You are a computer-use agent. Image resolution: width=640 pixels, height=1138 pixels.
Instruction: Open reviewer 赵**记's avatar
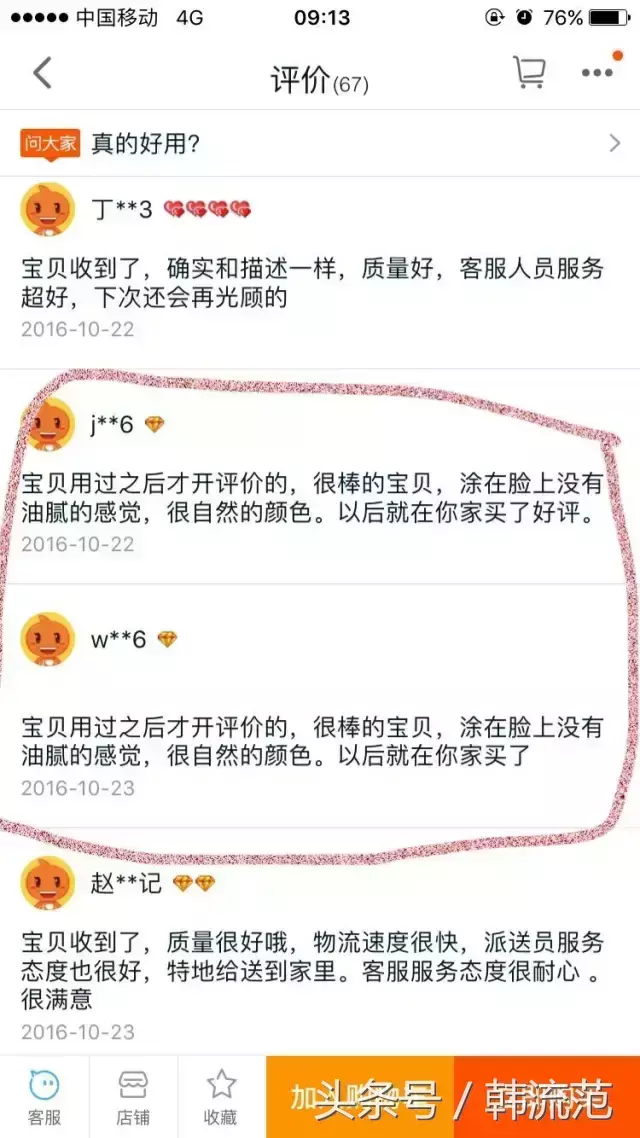(x=48, y=883)
